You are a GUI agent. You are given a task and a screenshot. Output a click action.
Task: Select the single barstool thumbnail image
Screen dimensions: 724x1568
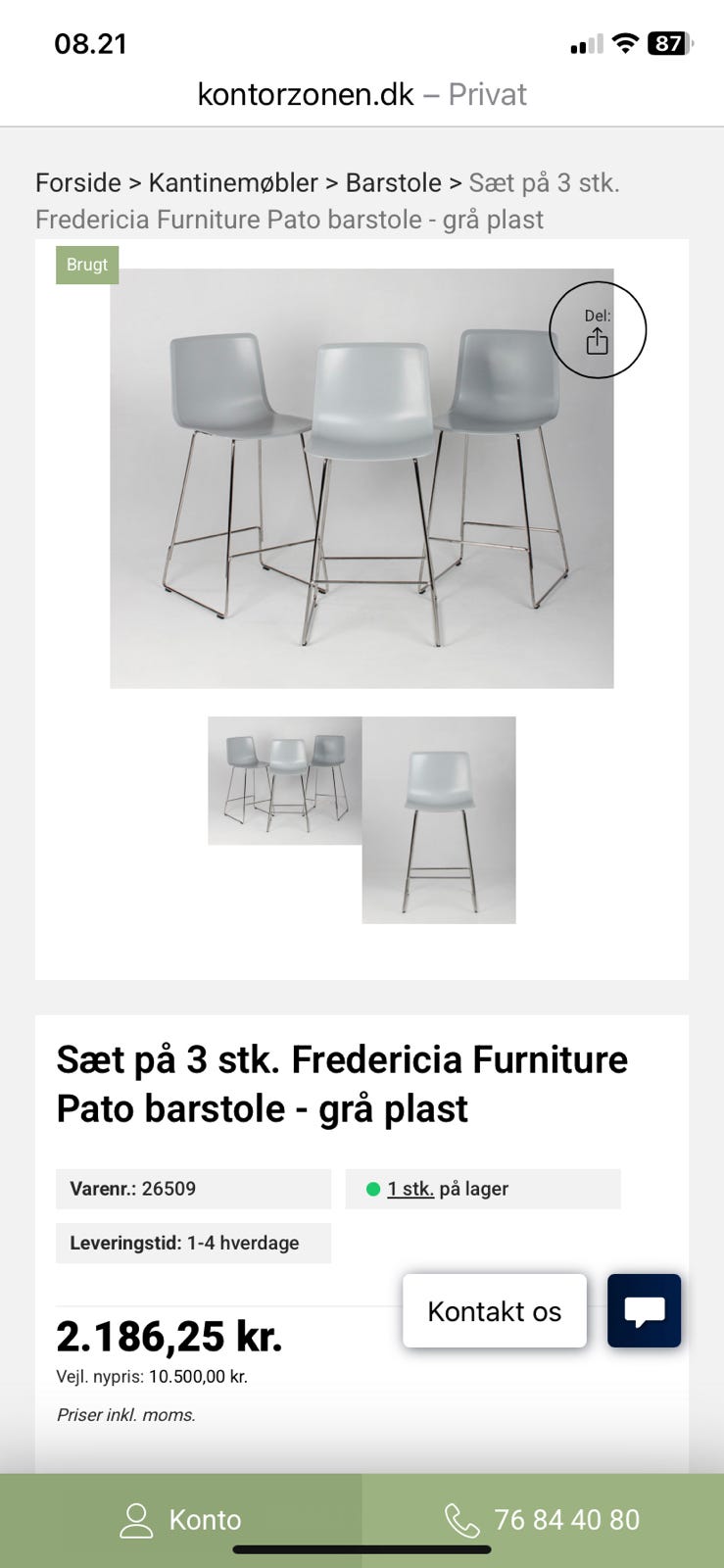437,819
